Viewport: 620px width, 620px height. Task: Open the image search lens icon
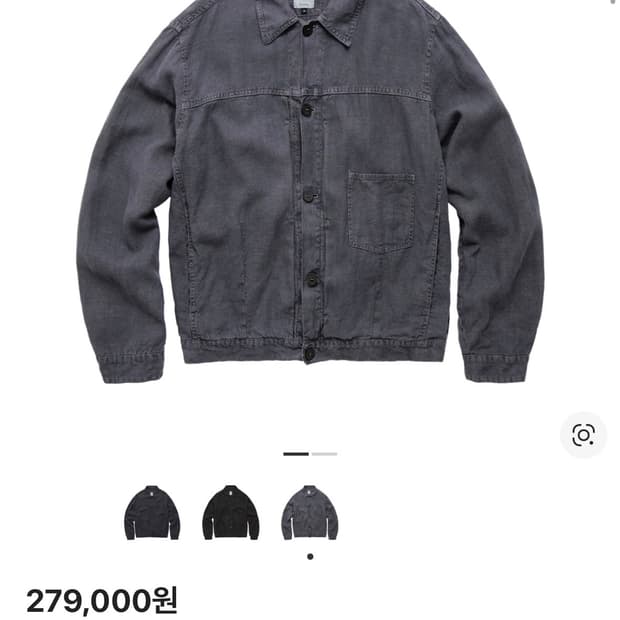(x=583, y=435)
